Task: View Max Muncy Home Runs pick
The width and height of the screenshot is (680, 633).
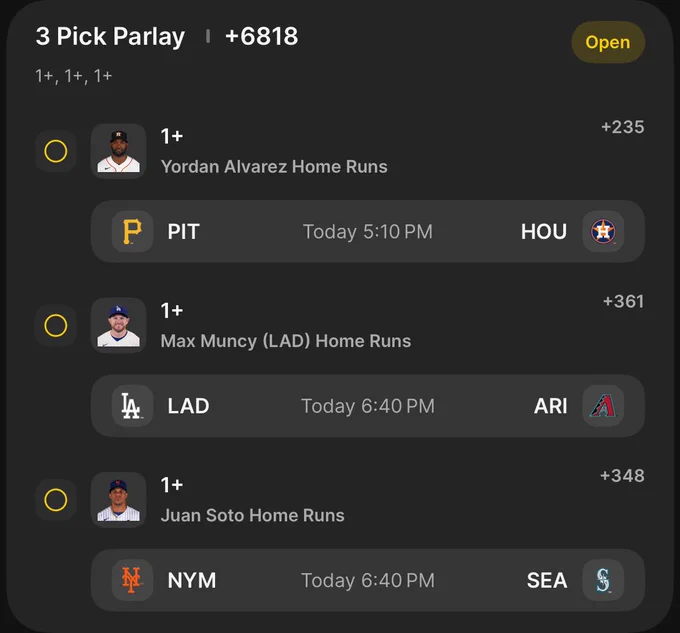Action: tap(286, 341)
